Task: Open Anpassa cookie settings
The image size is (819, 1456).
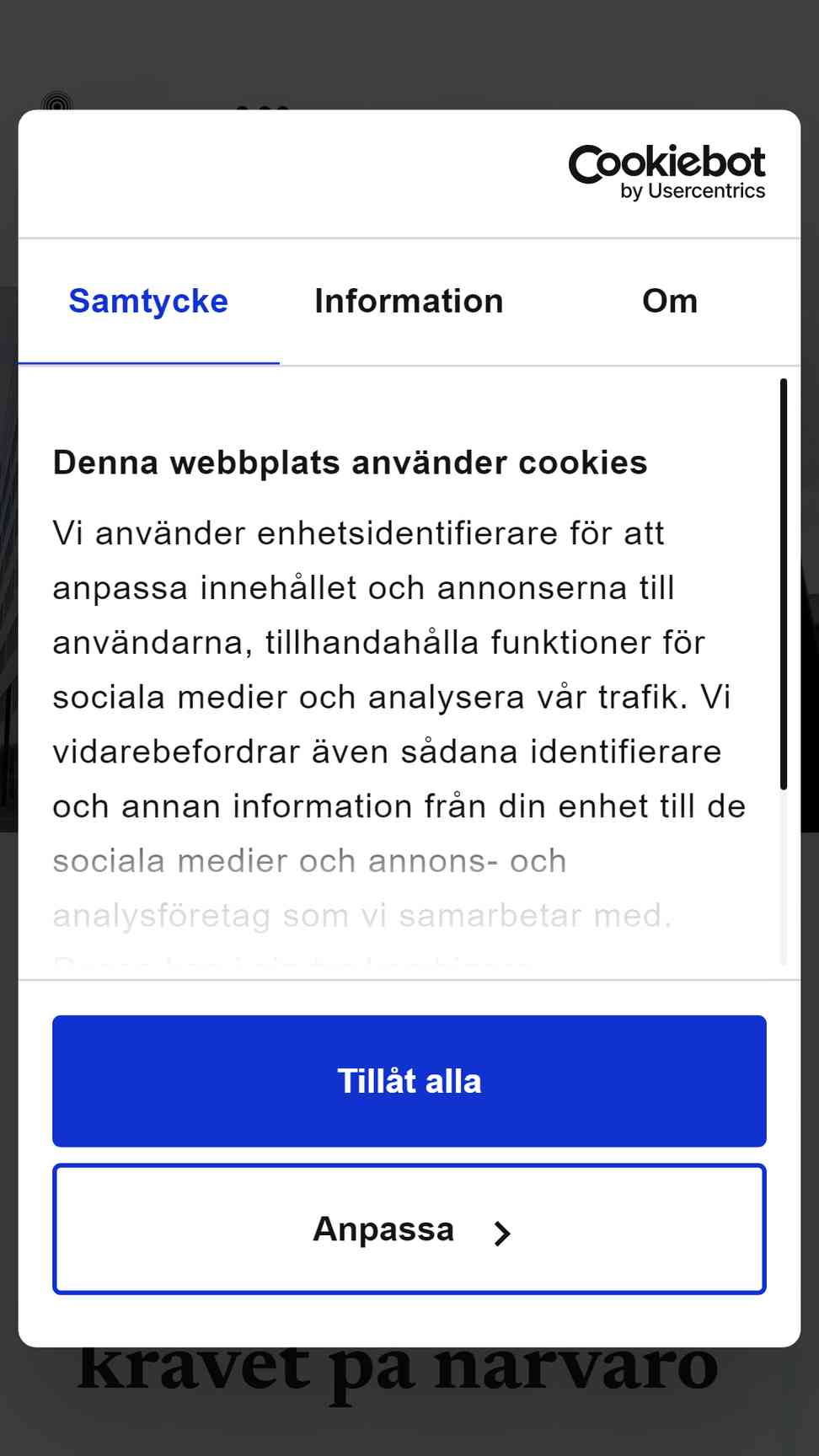Action: 409,1229
